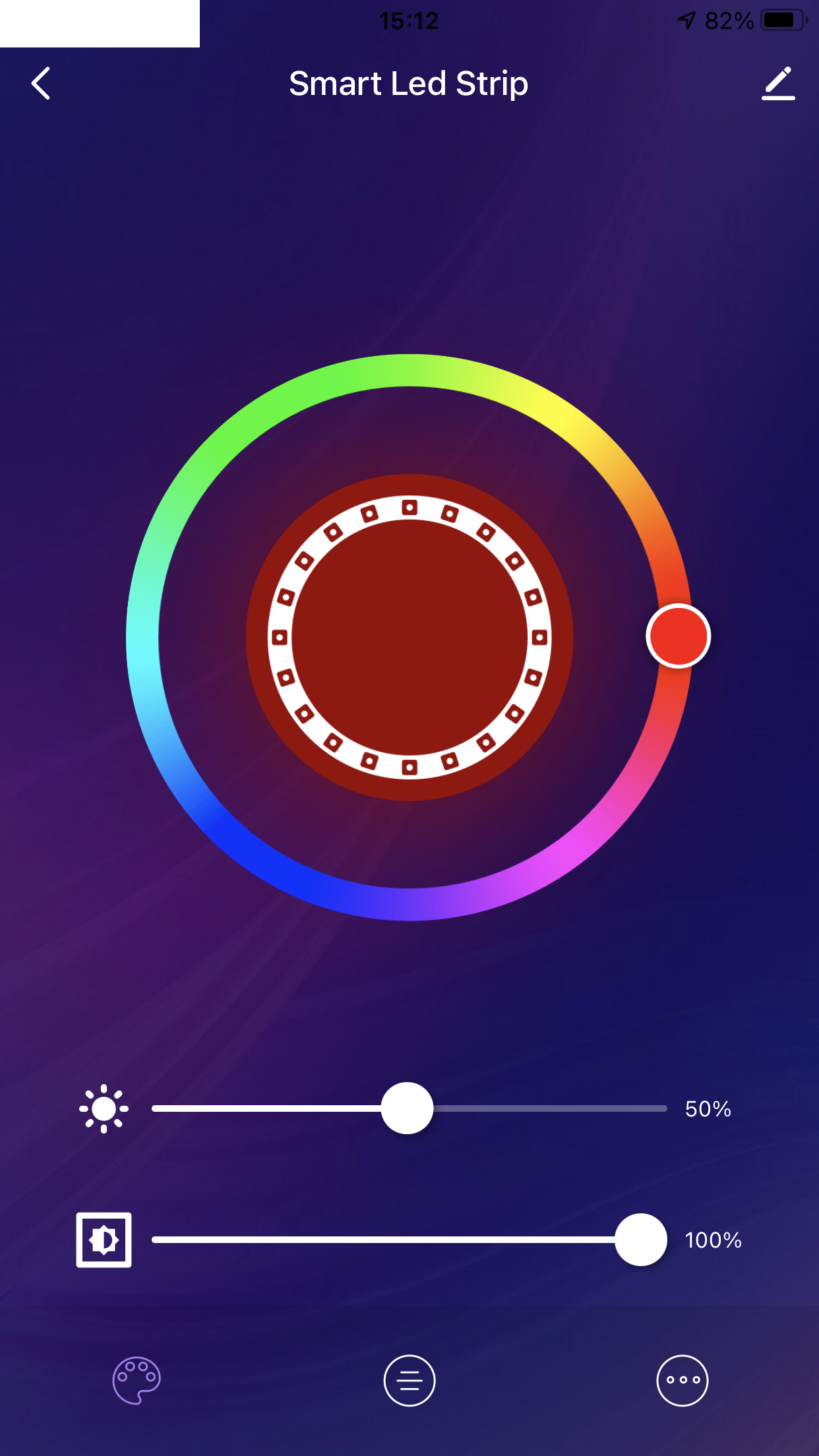The height and width of the screenshot is (1456, 819).
Task: Open the edit pencil icon
Action: pos(778,84)
